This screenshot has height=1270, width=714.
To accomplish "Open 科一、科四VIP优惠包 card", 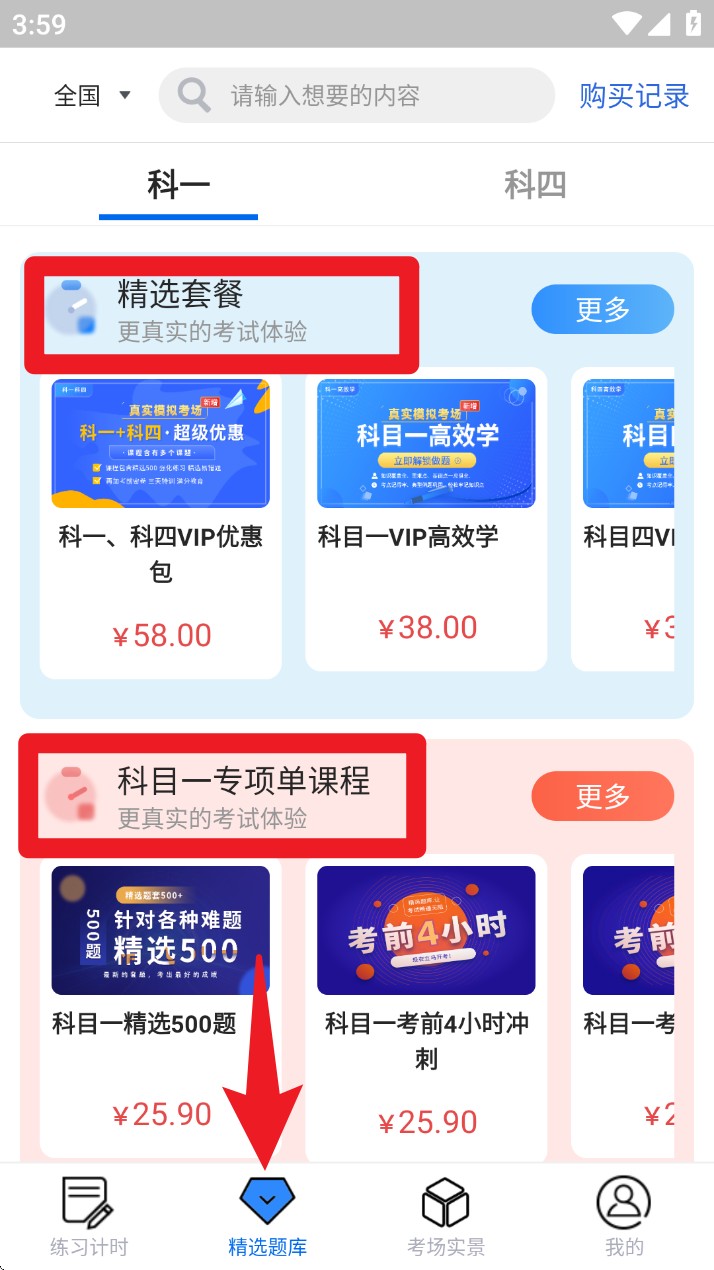I will pos(160,520).
